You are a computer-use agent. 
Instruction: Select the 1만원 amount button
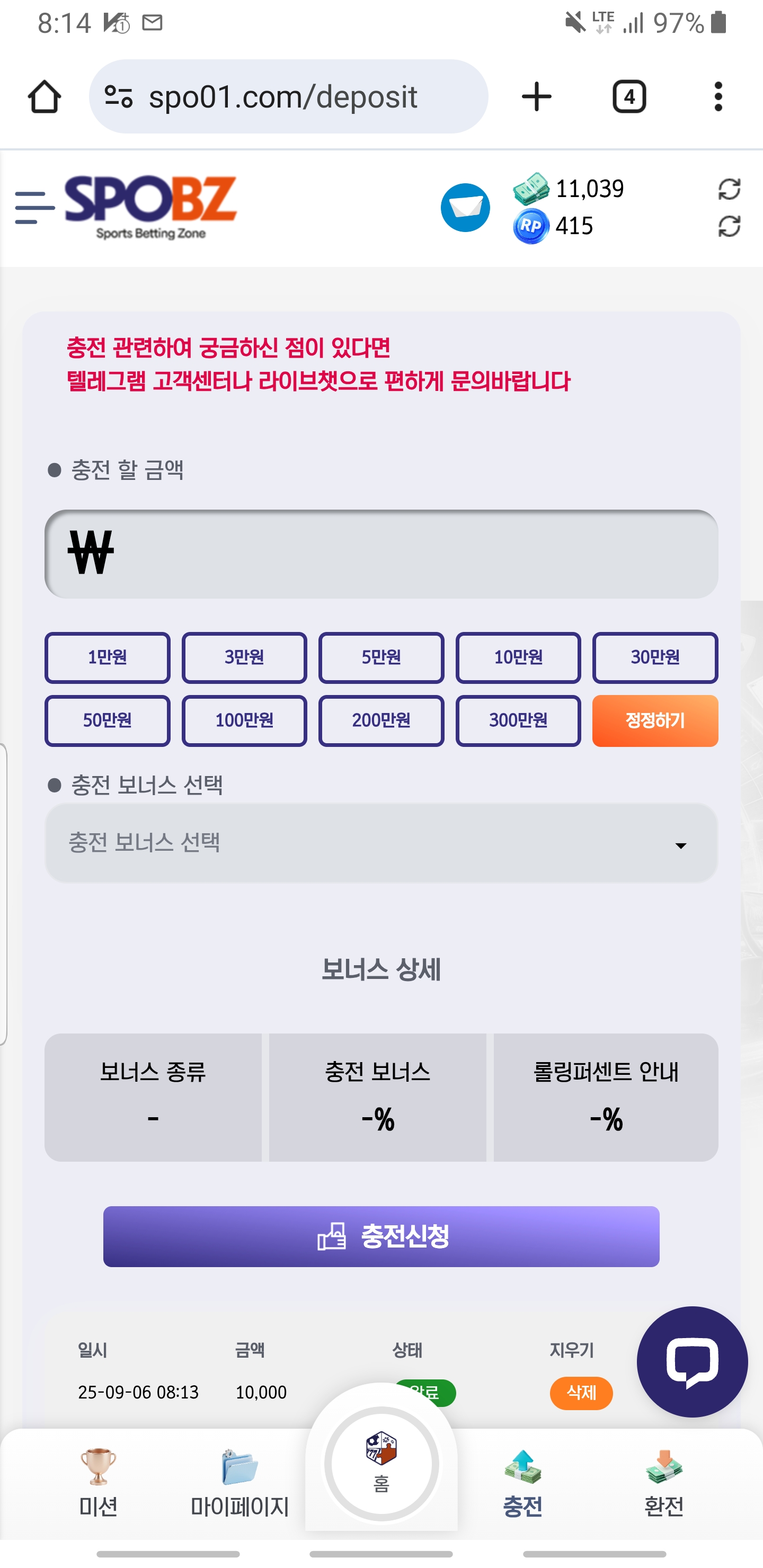coord(107,657)
